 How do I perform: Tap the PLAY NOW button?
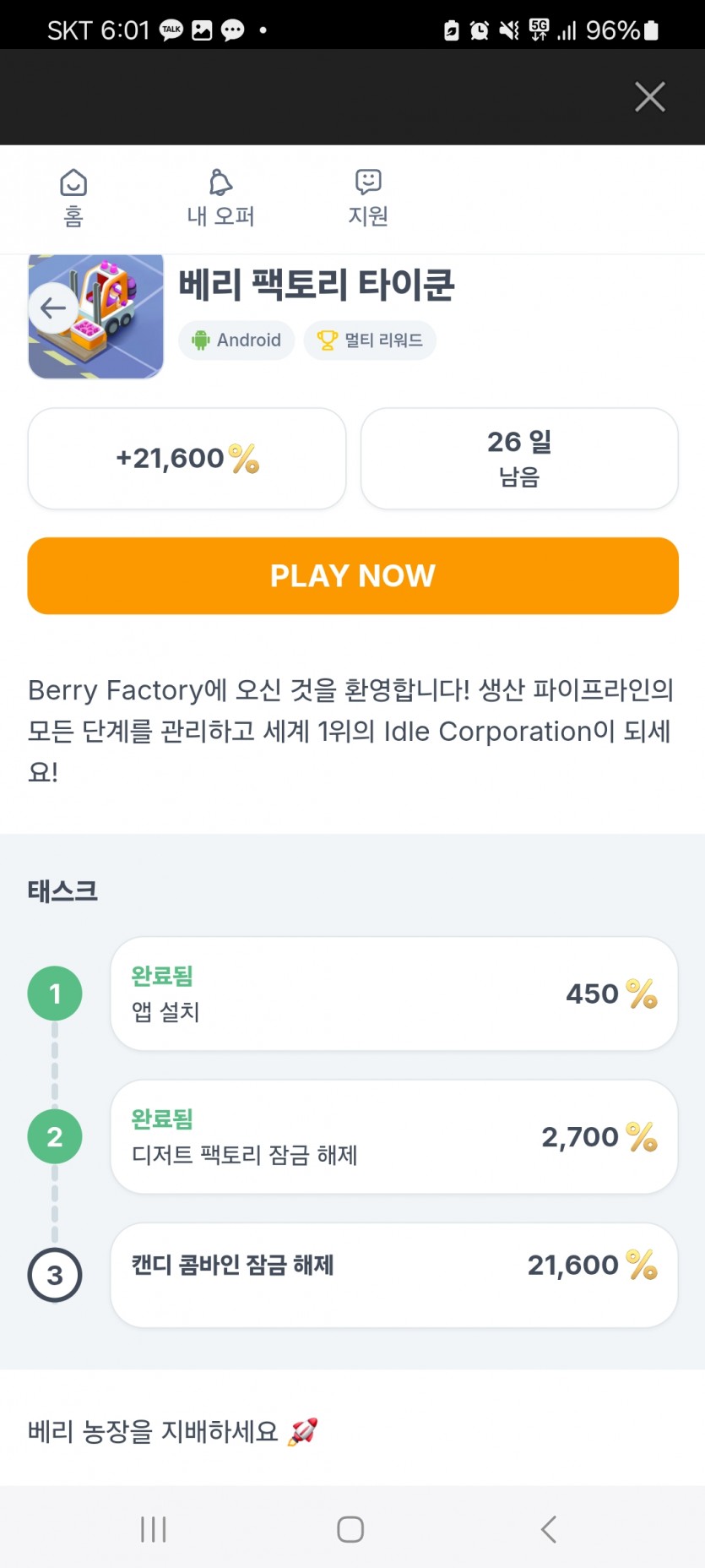click(x=353, y=575)
